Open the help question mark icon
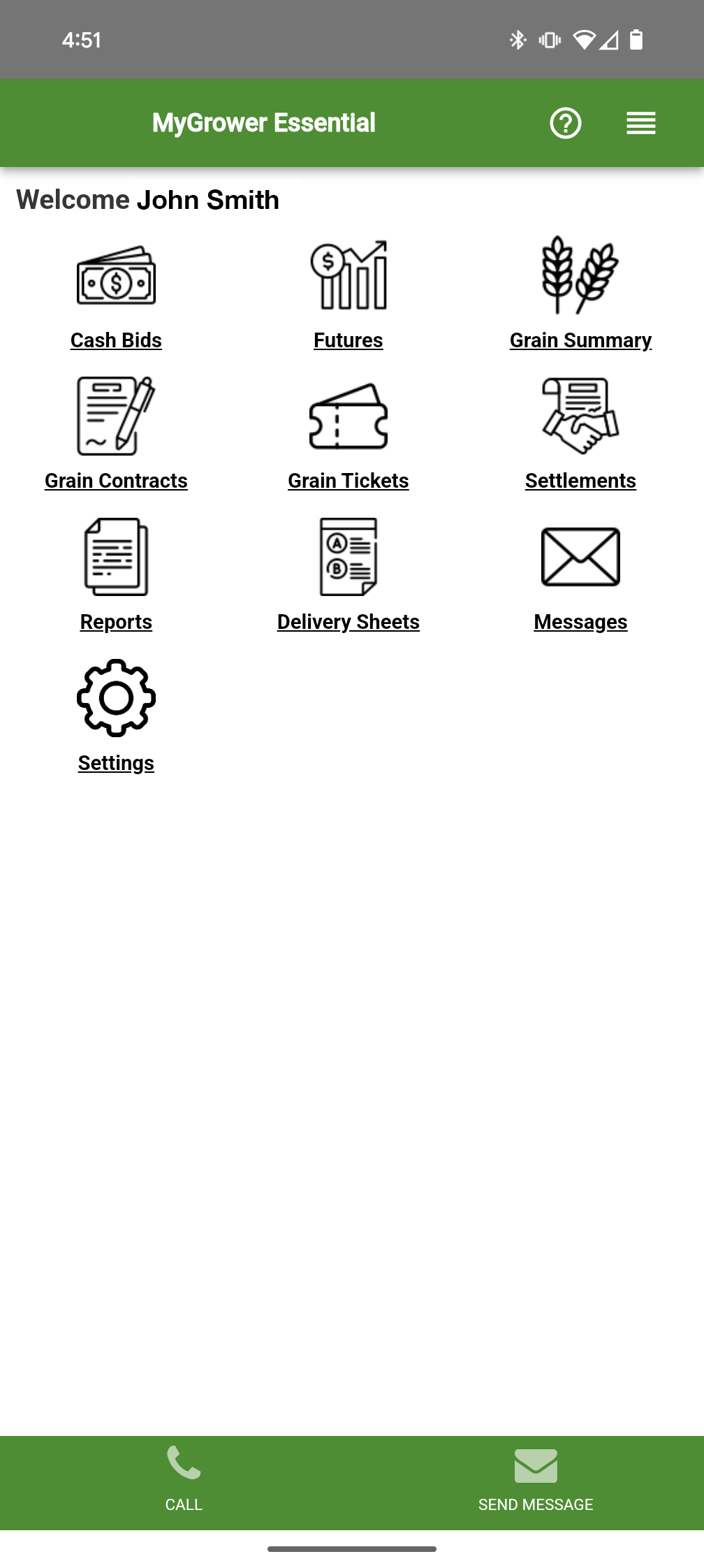The width and height of the screenshot is (704, 1568). 565,124
